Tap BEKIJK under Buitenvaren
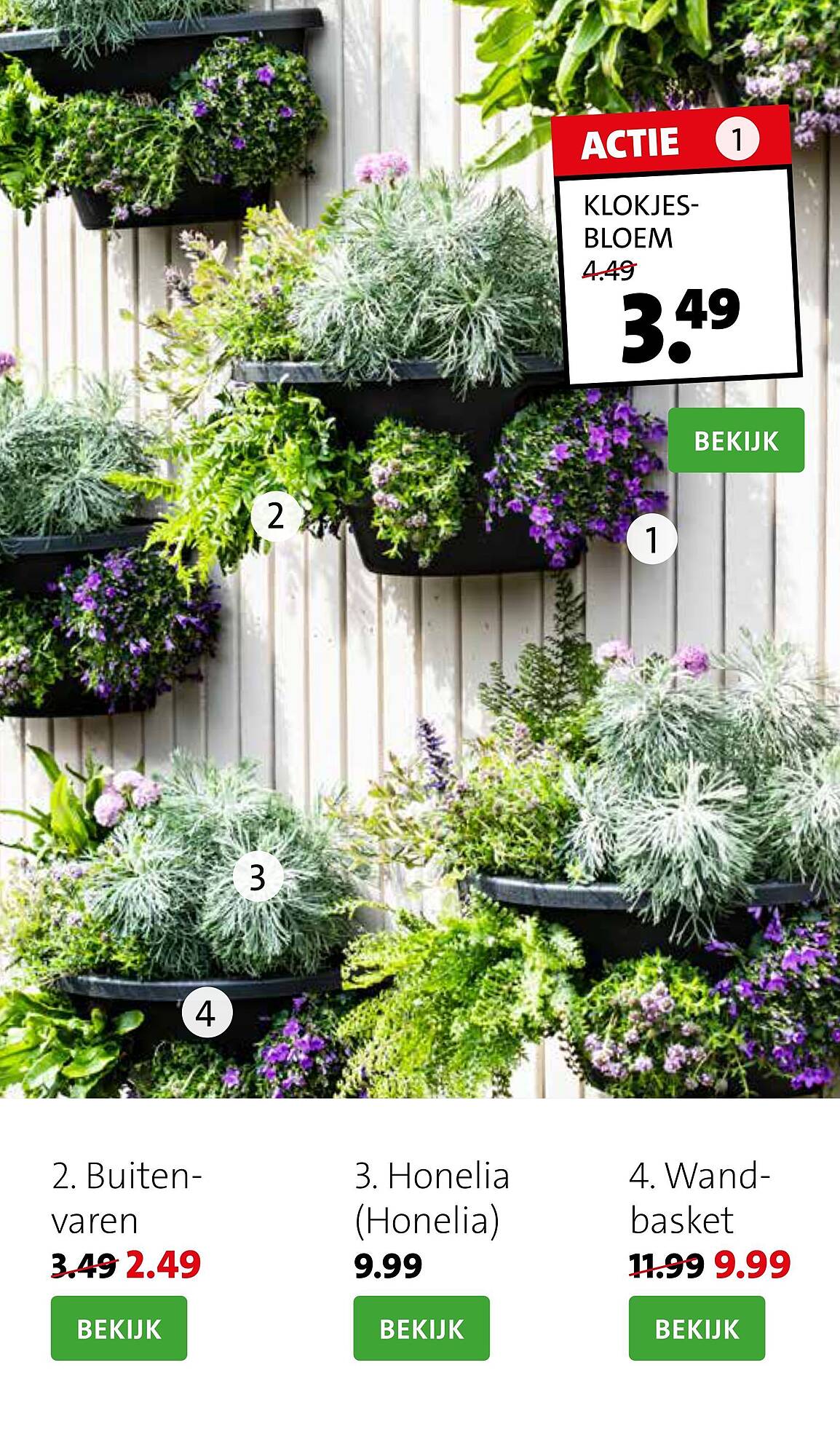The height and width of the screenshot is (1456, 840). [x=119, y=1329]
